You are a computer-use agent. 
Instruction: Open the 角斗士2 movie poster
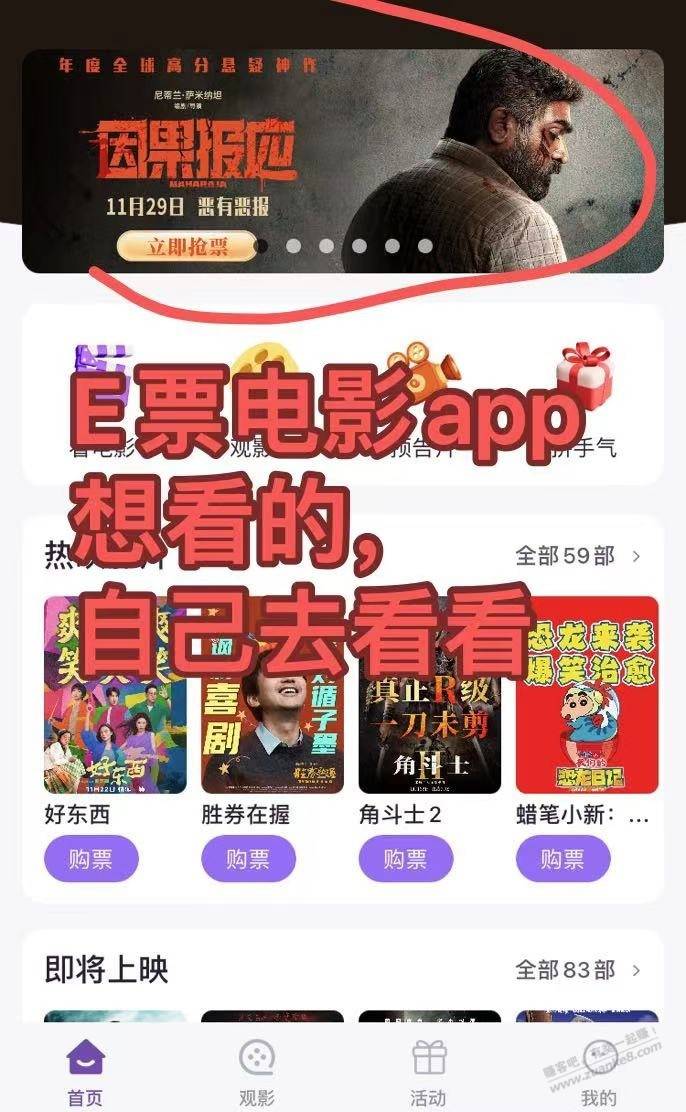tap(430, 695)
